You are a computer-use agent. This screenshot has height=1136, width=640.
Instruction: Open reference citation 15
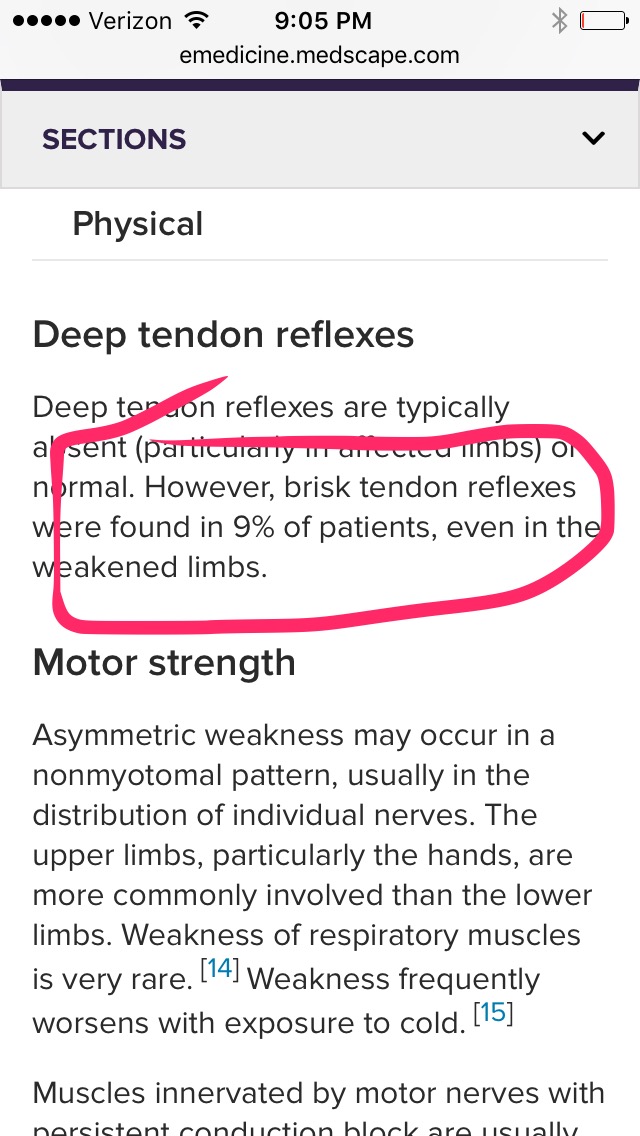491,1012
